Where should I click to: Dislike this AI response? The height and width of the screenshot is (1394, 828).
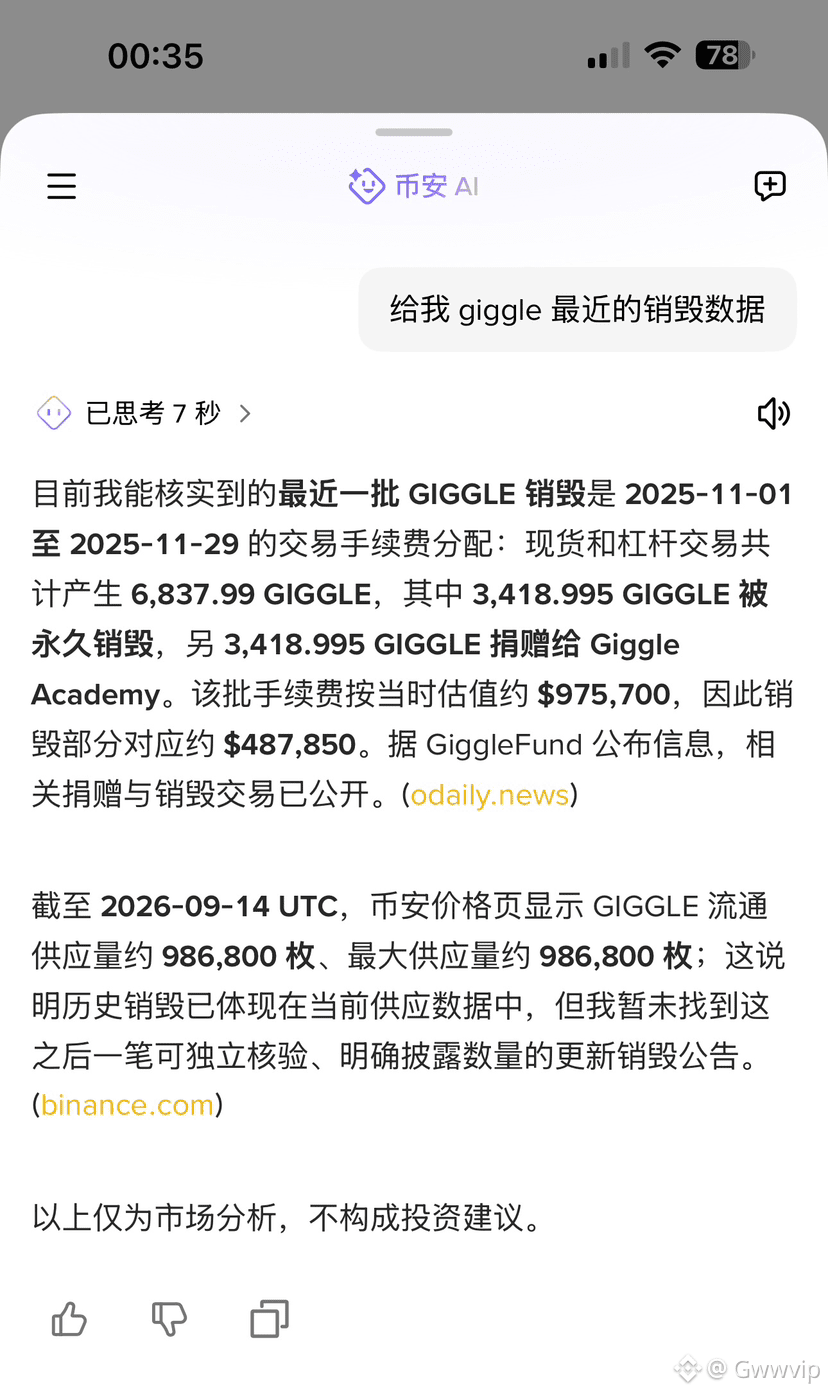pos(169,1319)
